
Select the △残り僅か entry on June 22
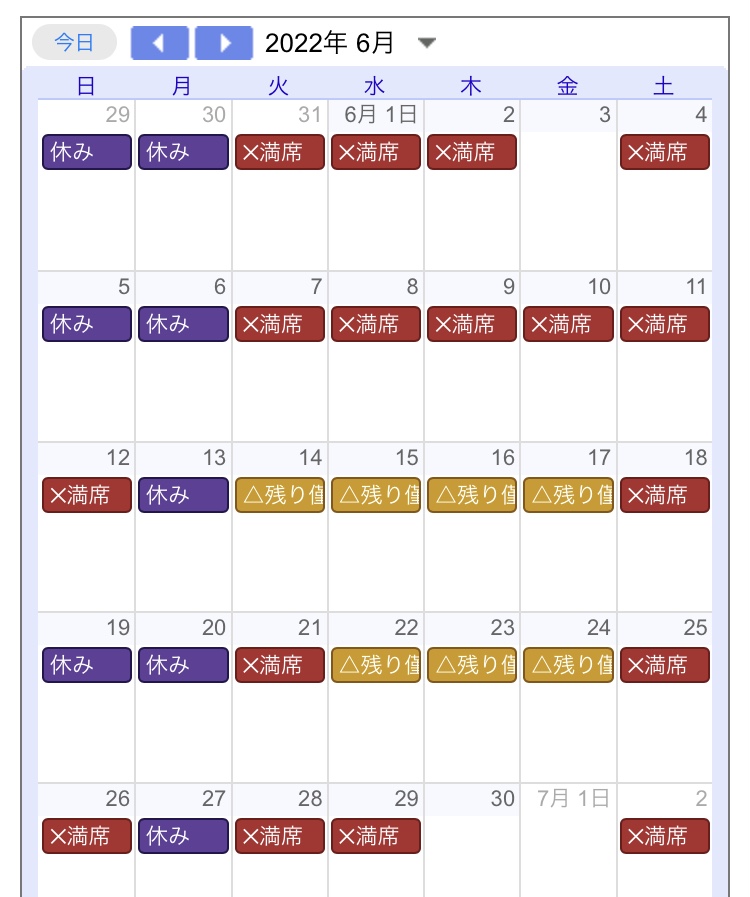[x=376, y=665]
